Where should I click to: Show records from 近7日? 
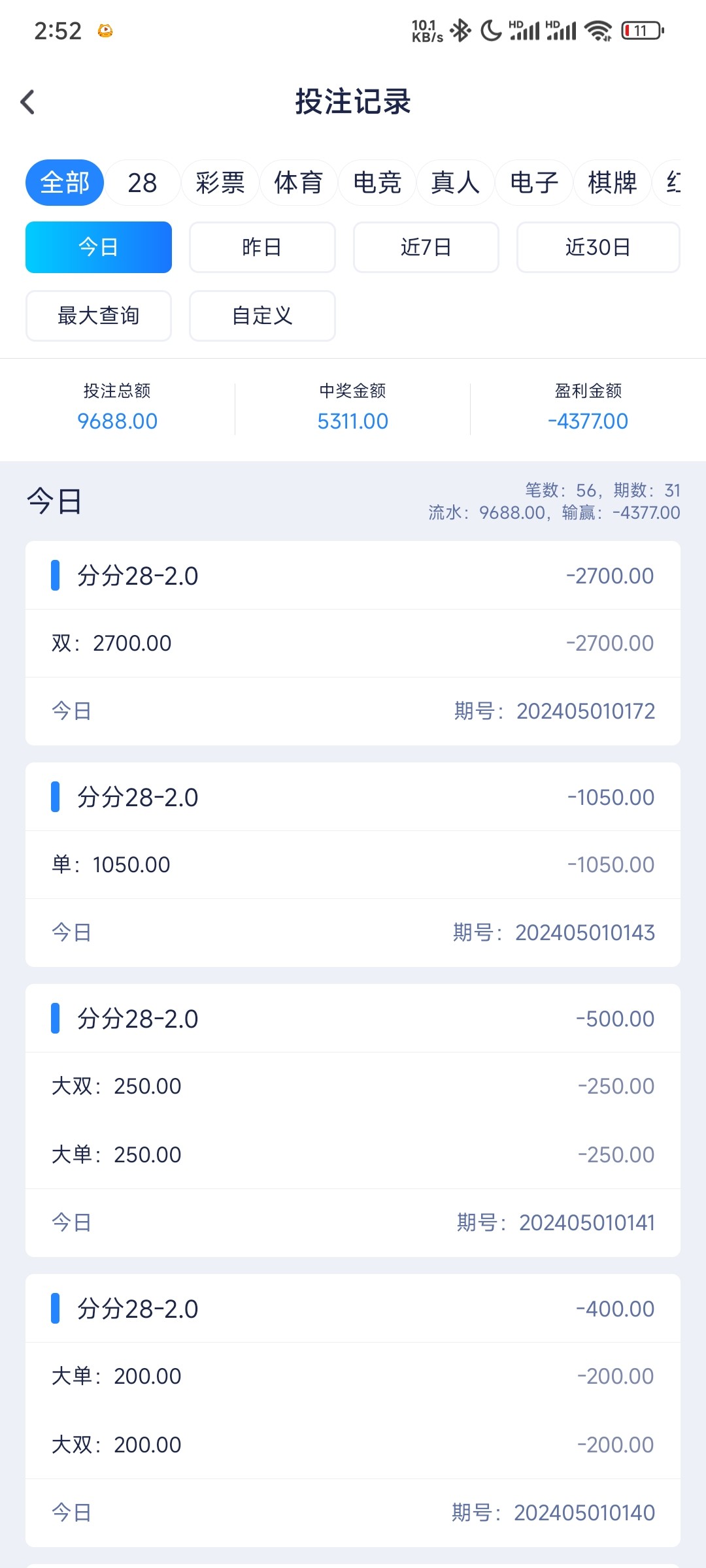(426, 247)
